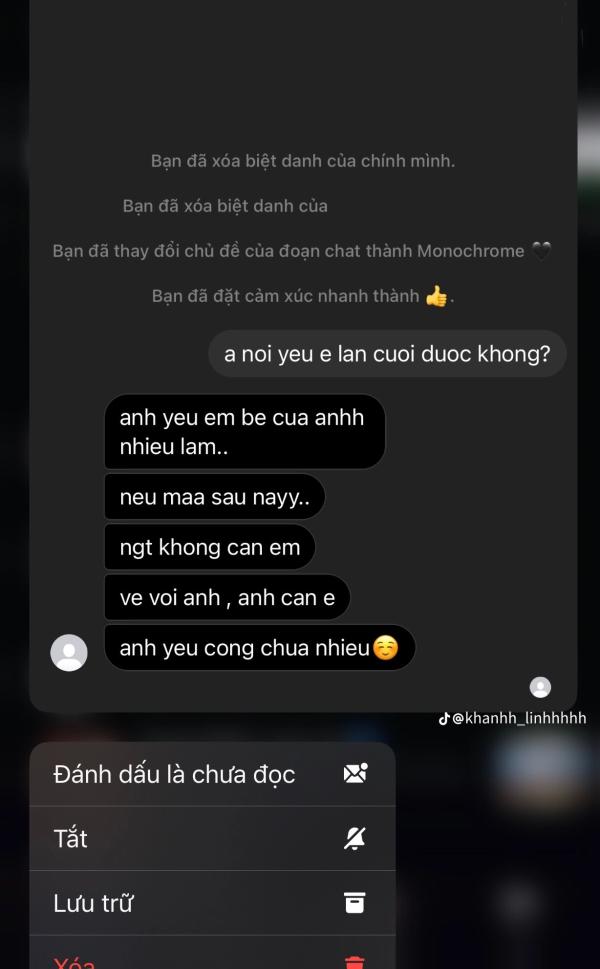Archive the conversation with Lưu trữ
This screenshot has width=600, height=969.
(212, 903)
